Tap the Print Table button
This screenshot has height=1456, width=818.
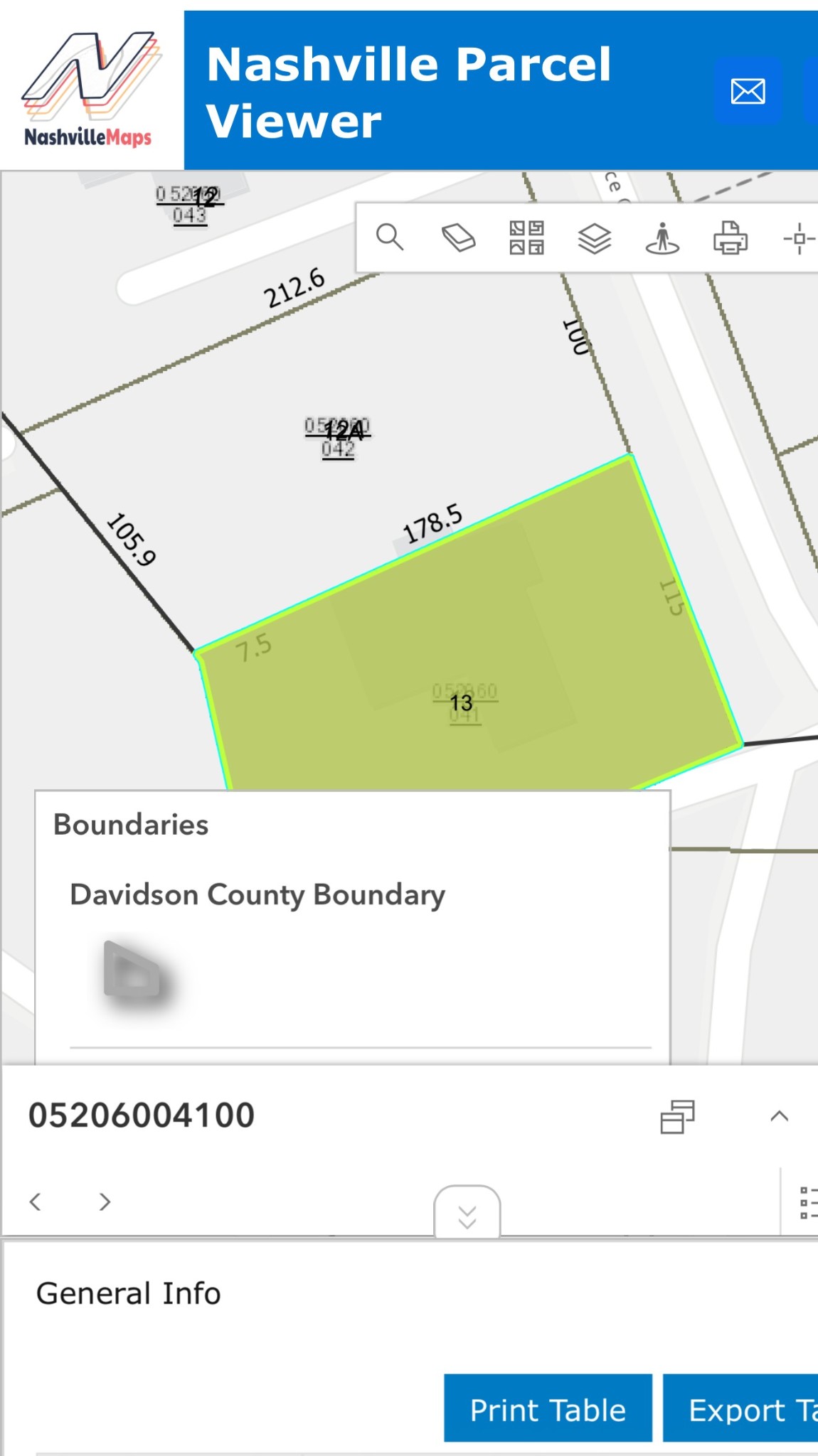548,1410
